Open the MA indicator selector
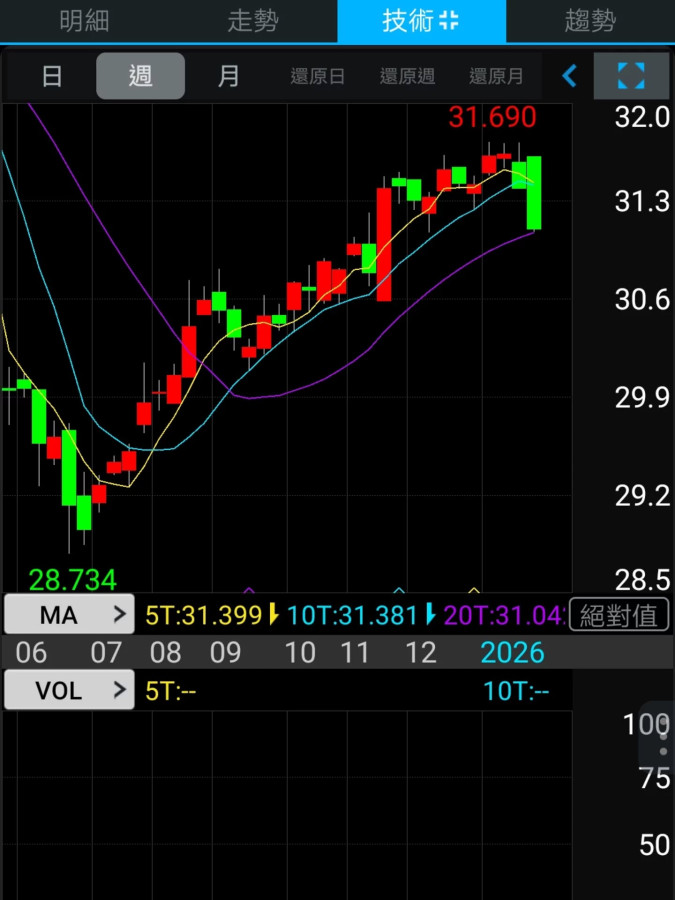Viewport: 675px width, 900px height. [x=69, y=614]
